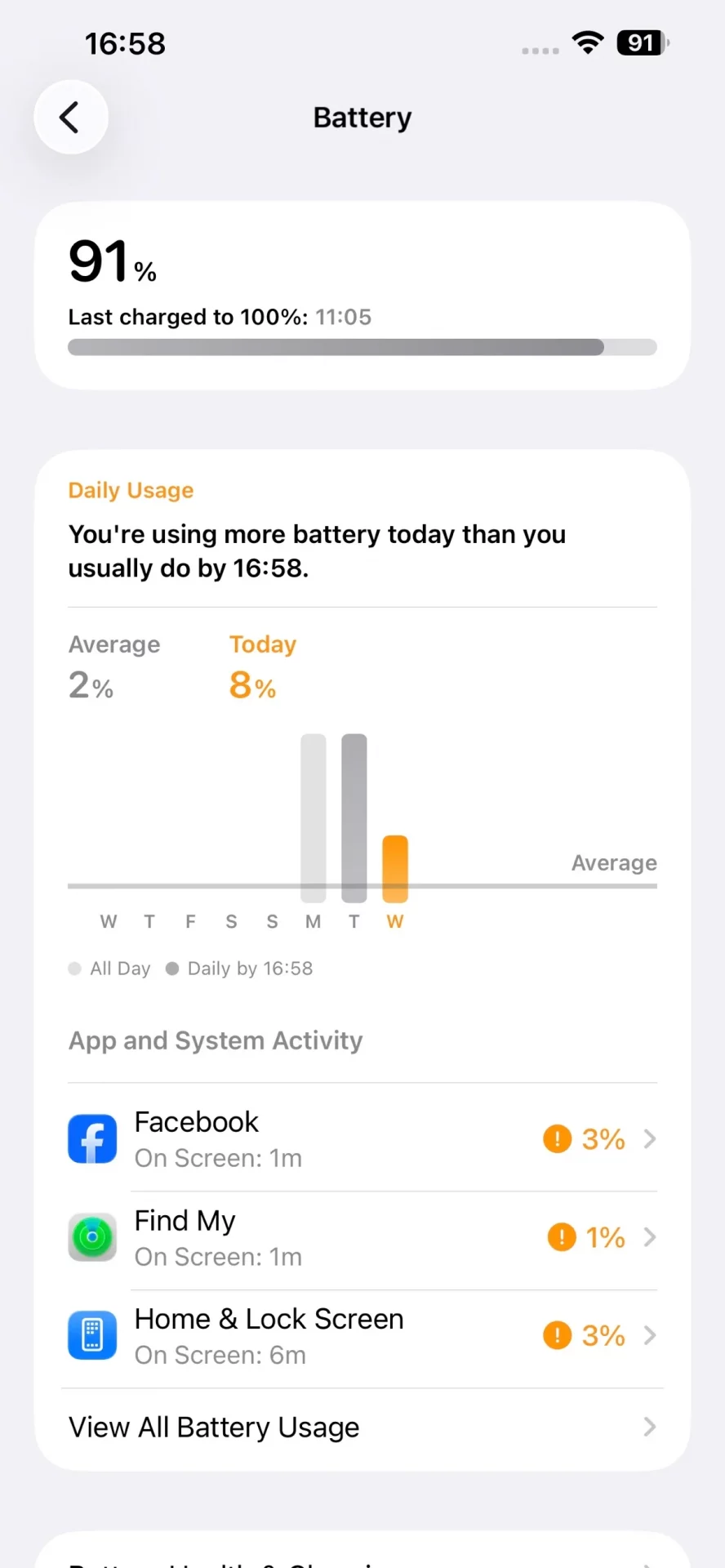This screenshot has height=1568, width=725.
Task: View All Battery Usage
Action: [362, 1428]
